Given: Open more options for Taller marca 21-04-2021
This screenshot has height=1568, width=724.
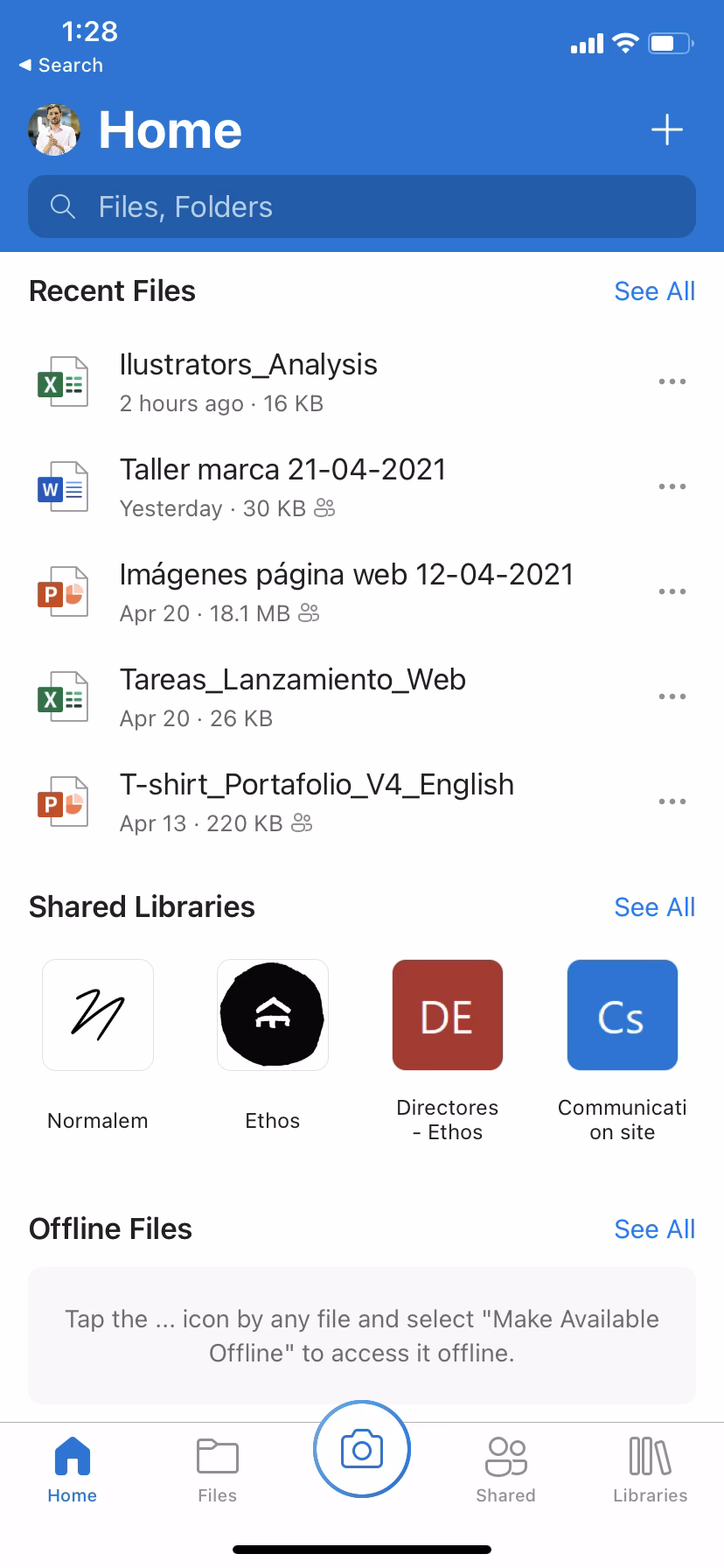Looking at the screenshot, I should [x=672, y=486].
